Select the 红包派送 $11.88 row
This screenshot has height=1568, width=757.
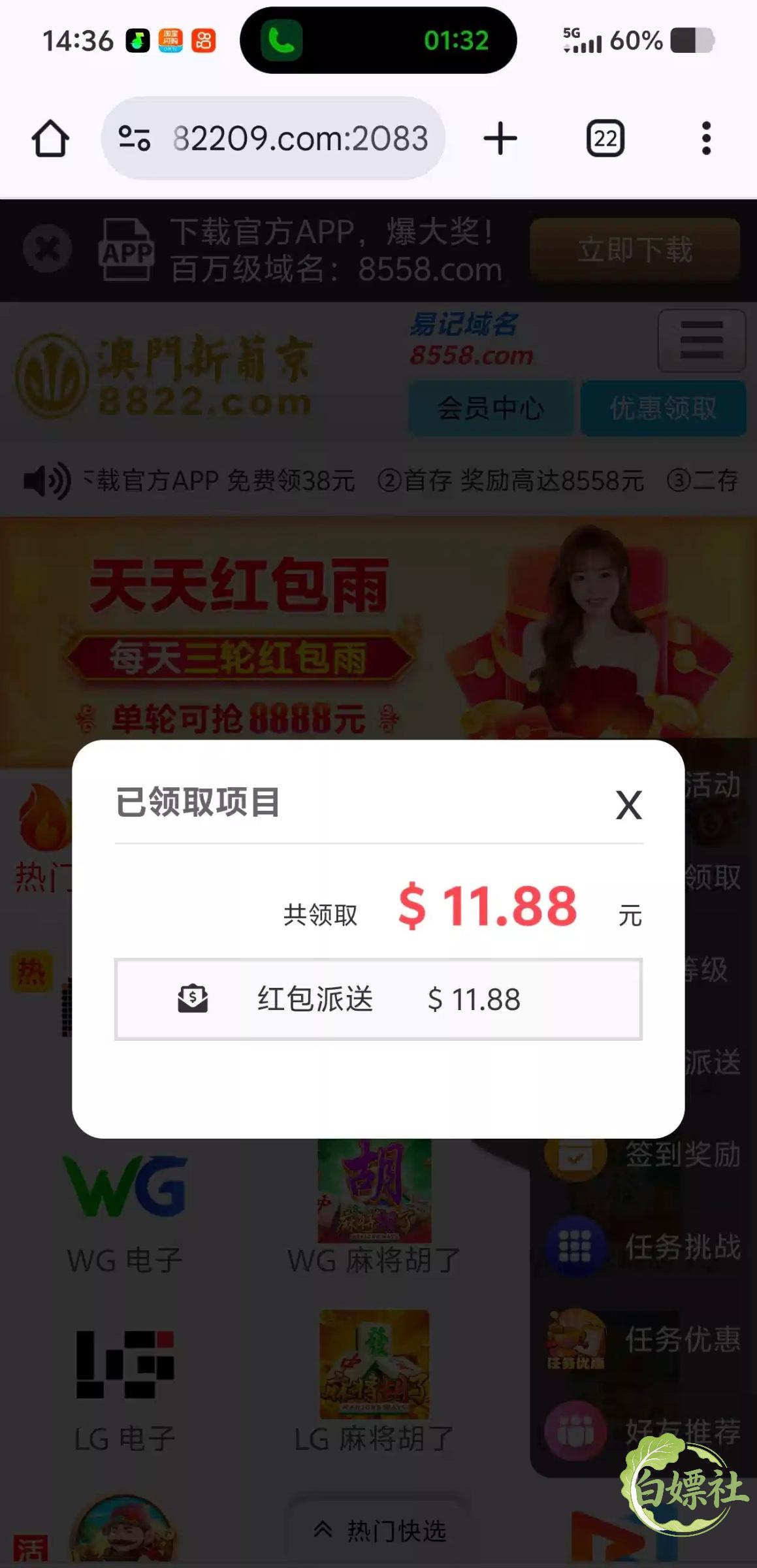tap(378, 999)
